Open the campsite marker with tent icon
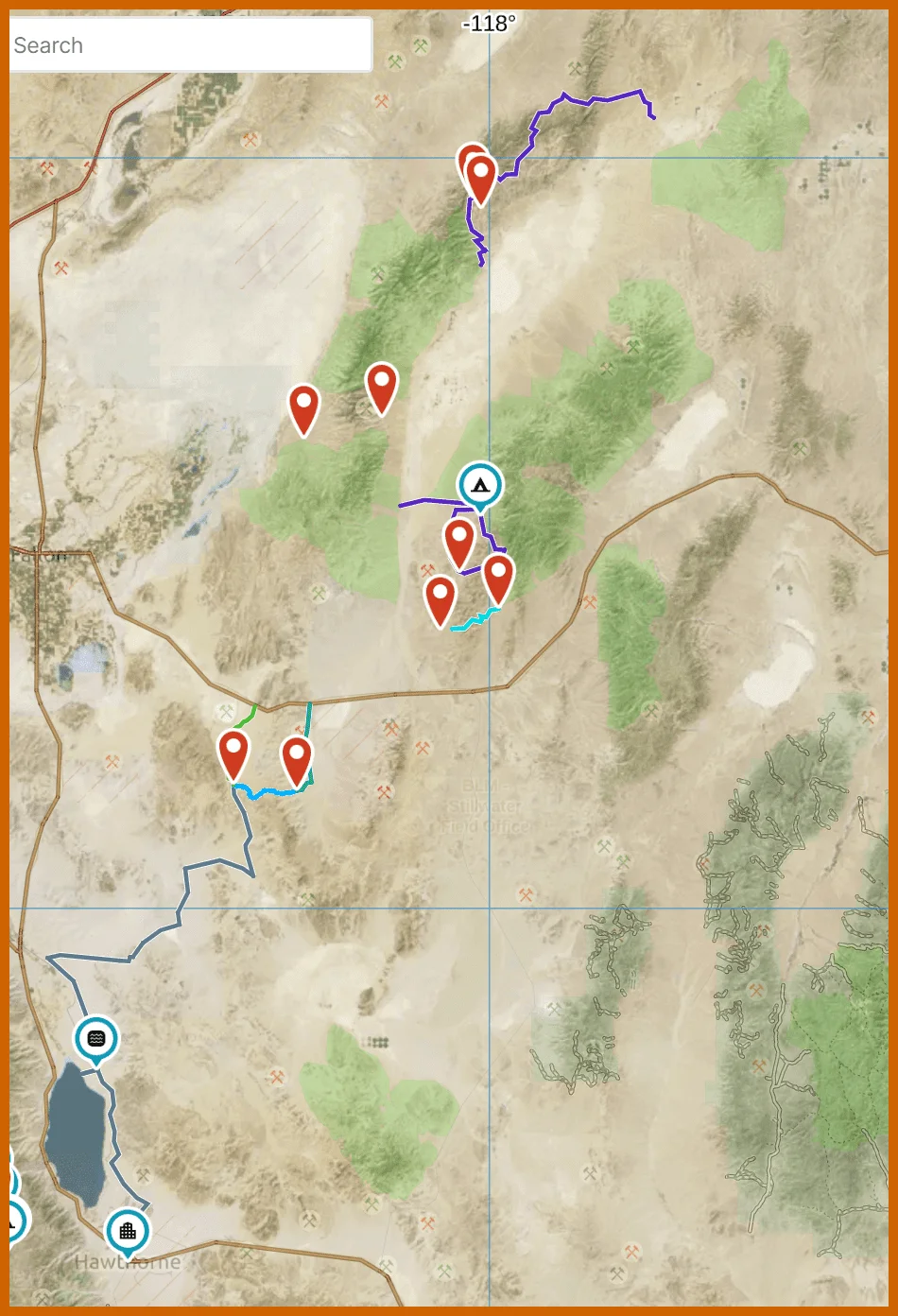 [480, 486]
